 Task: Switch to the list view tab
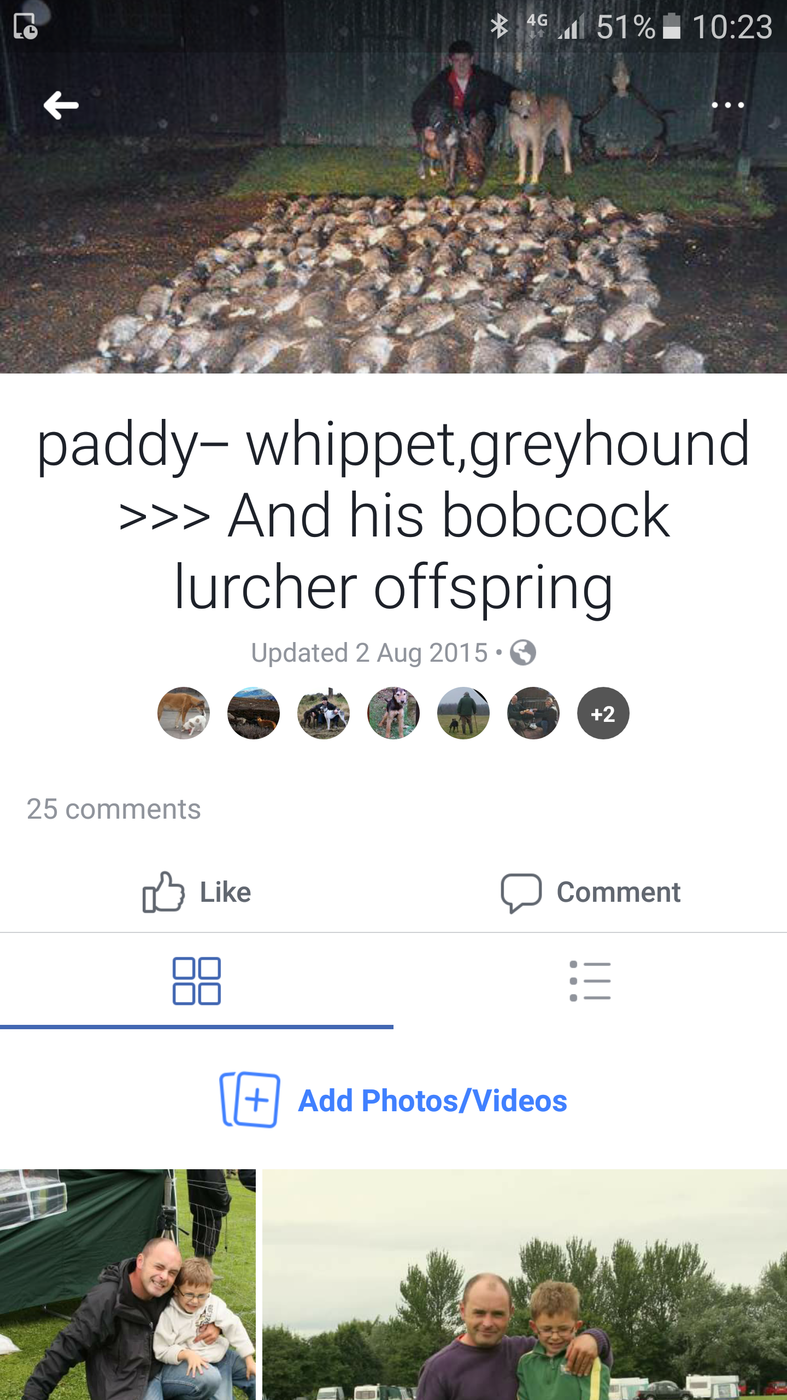click(590, 981)
